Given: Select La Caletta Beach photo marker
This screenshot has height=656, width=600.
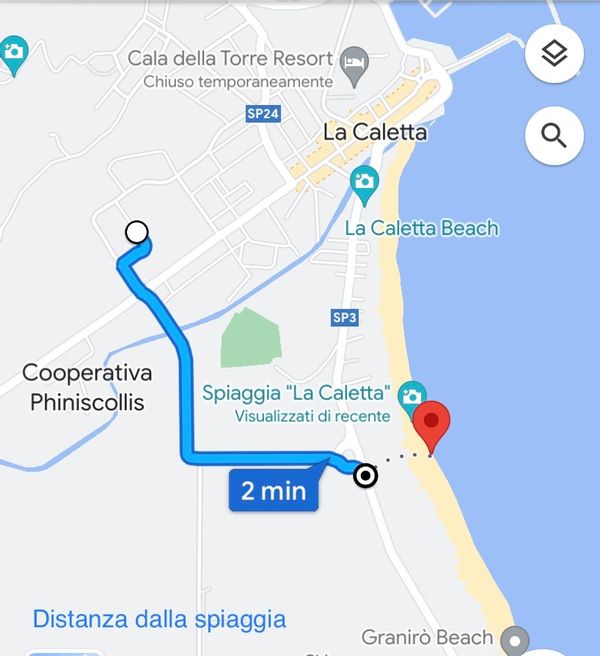Looking at the screenshot, I should point(365,183).
